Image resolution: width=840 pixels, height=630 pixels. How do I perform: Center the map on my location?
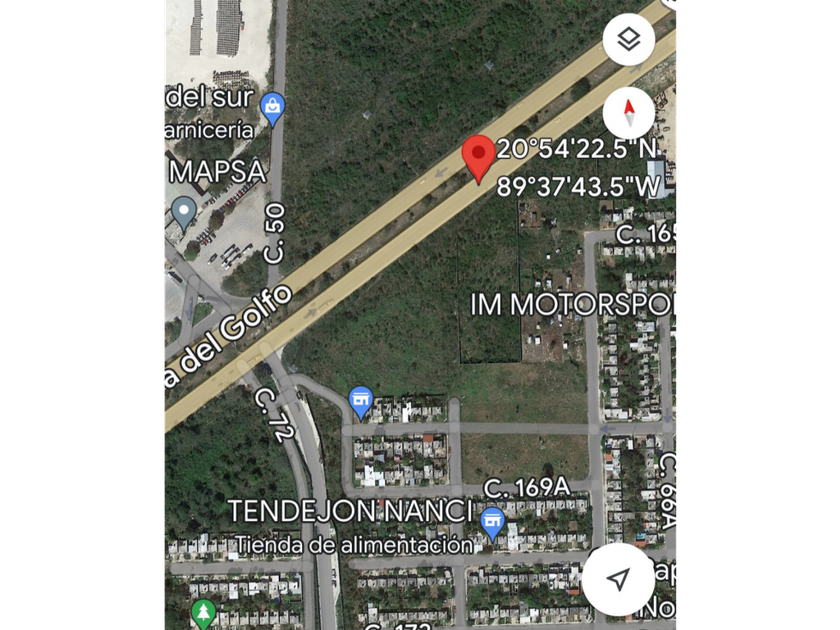tap(619, 579)
